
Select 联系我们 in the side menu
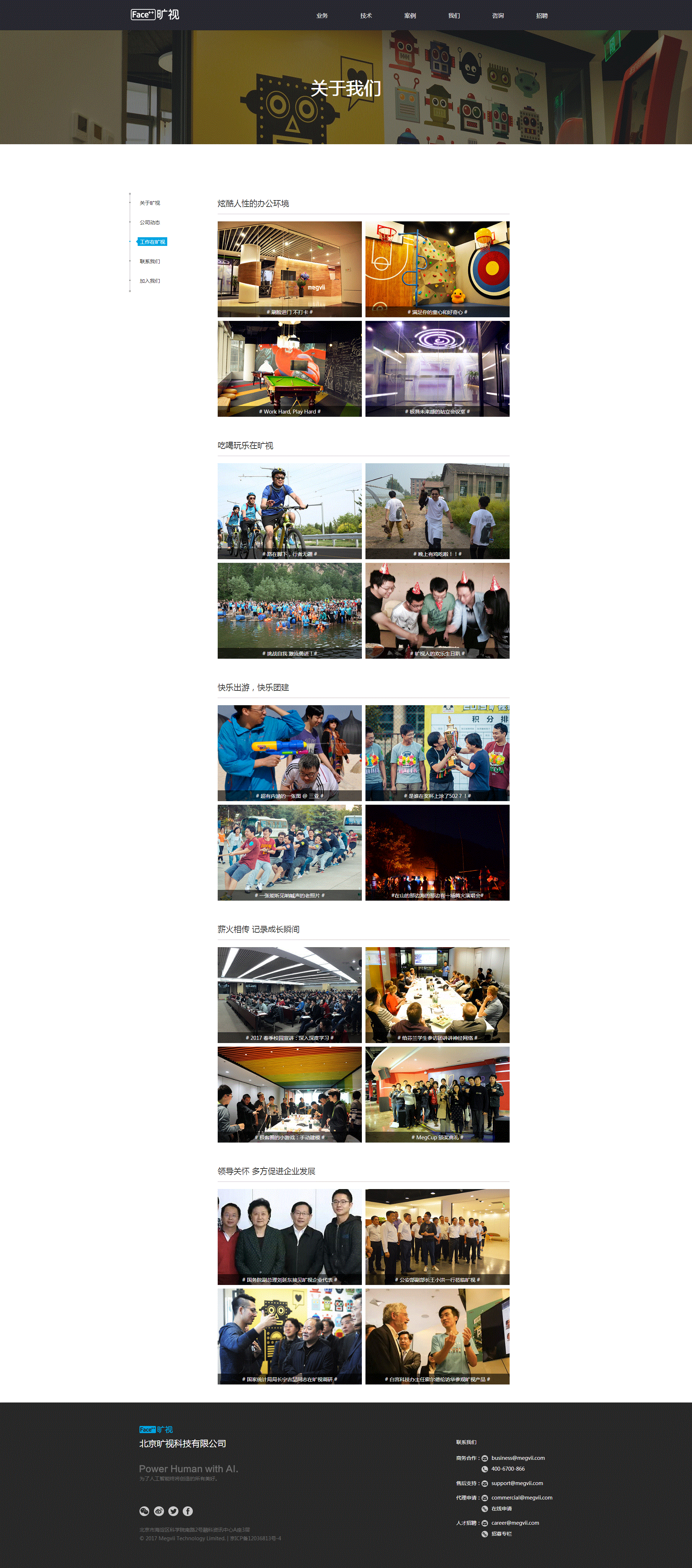(x=150, y=262)
